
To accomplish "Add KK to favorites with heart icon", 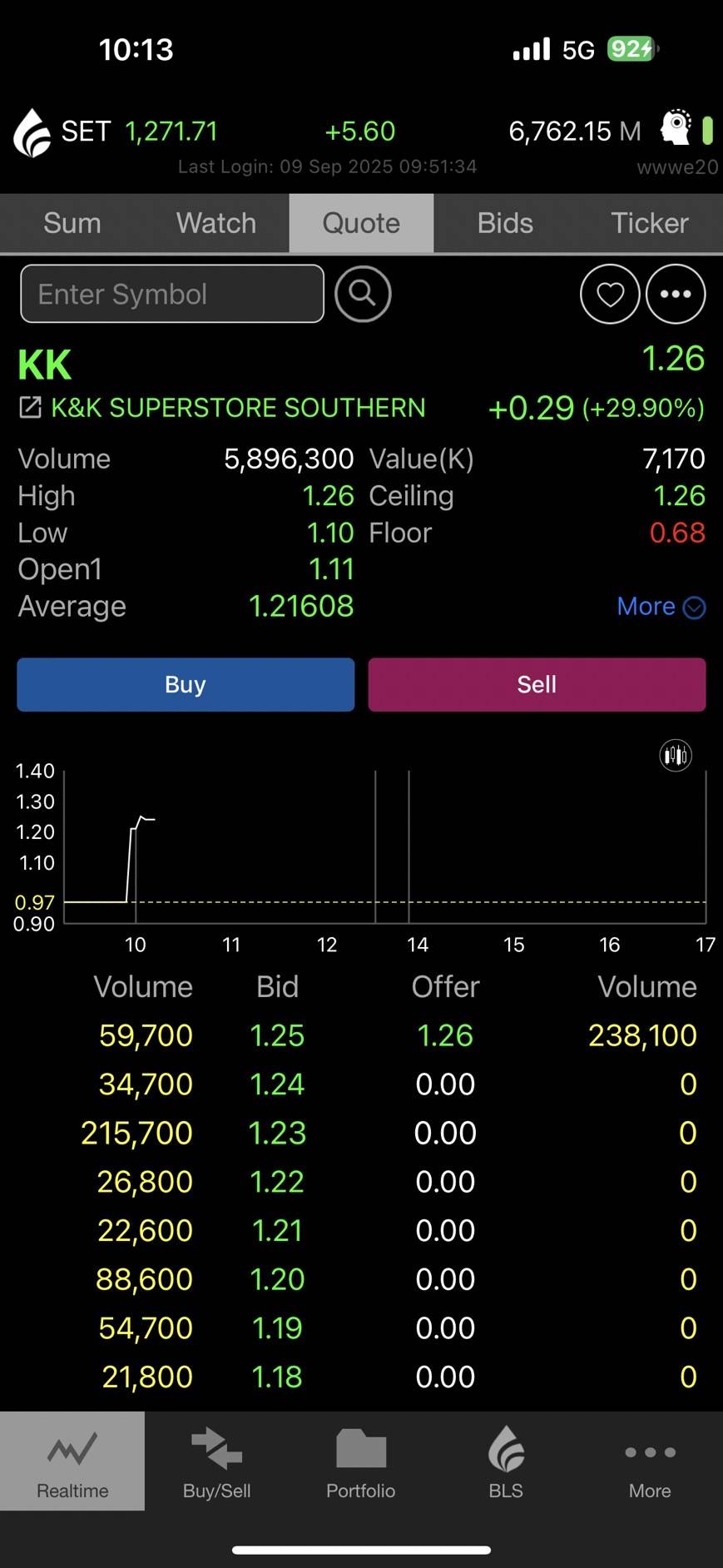I will 610,294.
